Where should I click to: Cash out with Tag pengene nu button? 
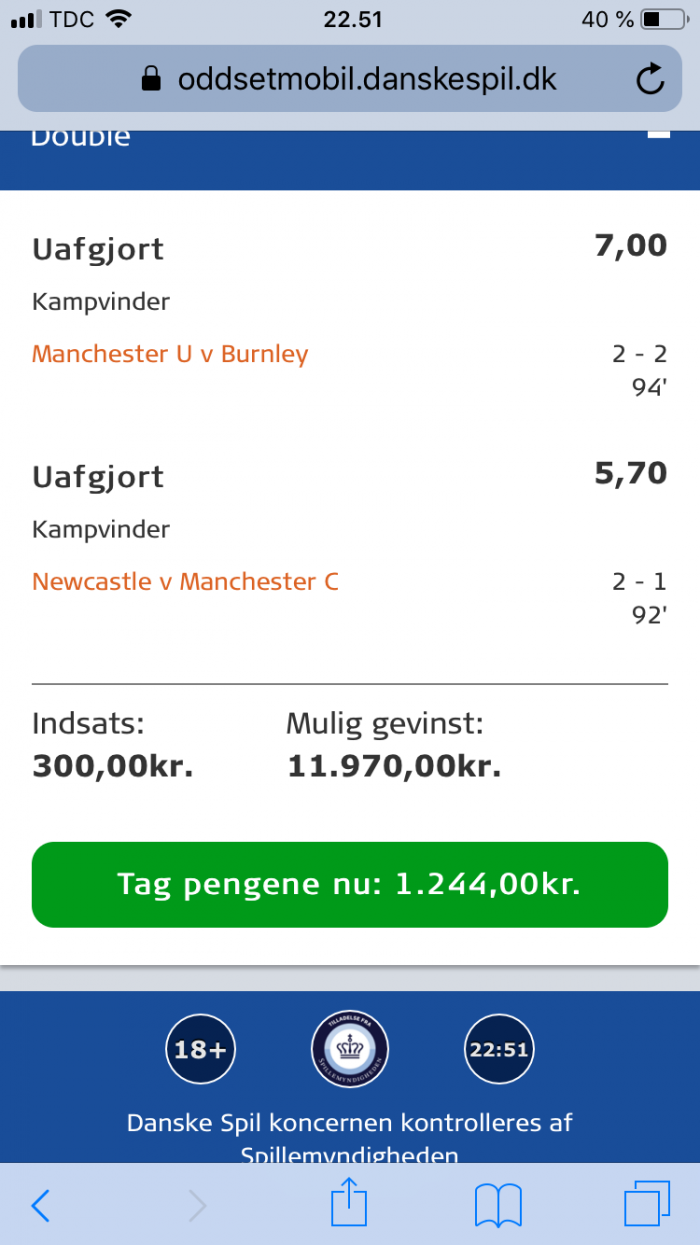pyautogui.click(x=350, y=884)
